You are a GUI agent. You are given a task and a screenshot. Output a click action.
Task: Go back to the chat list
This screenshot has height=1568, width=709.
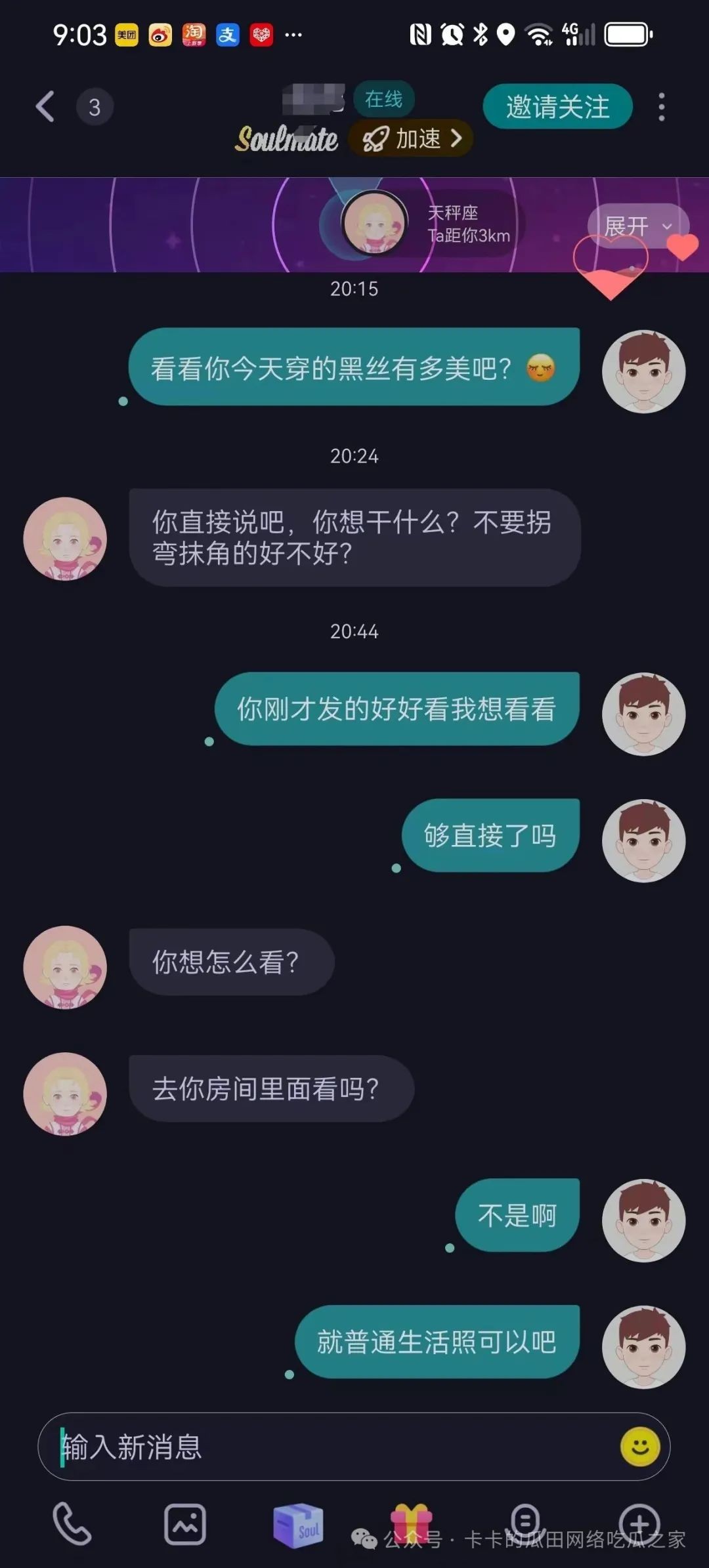(x=45, y=106)
